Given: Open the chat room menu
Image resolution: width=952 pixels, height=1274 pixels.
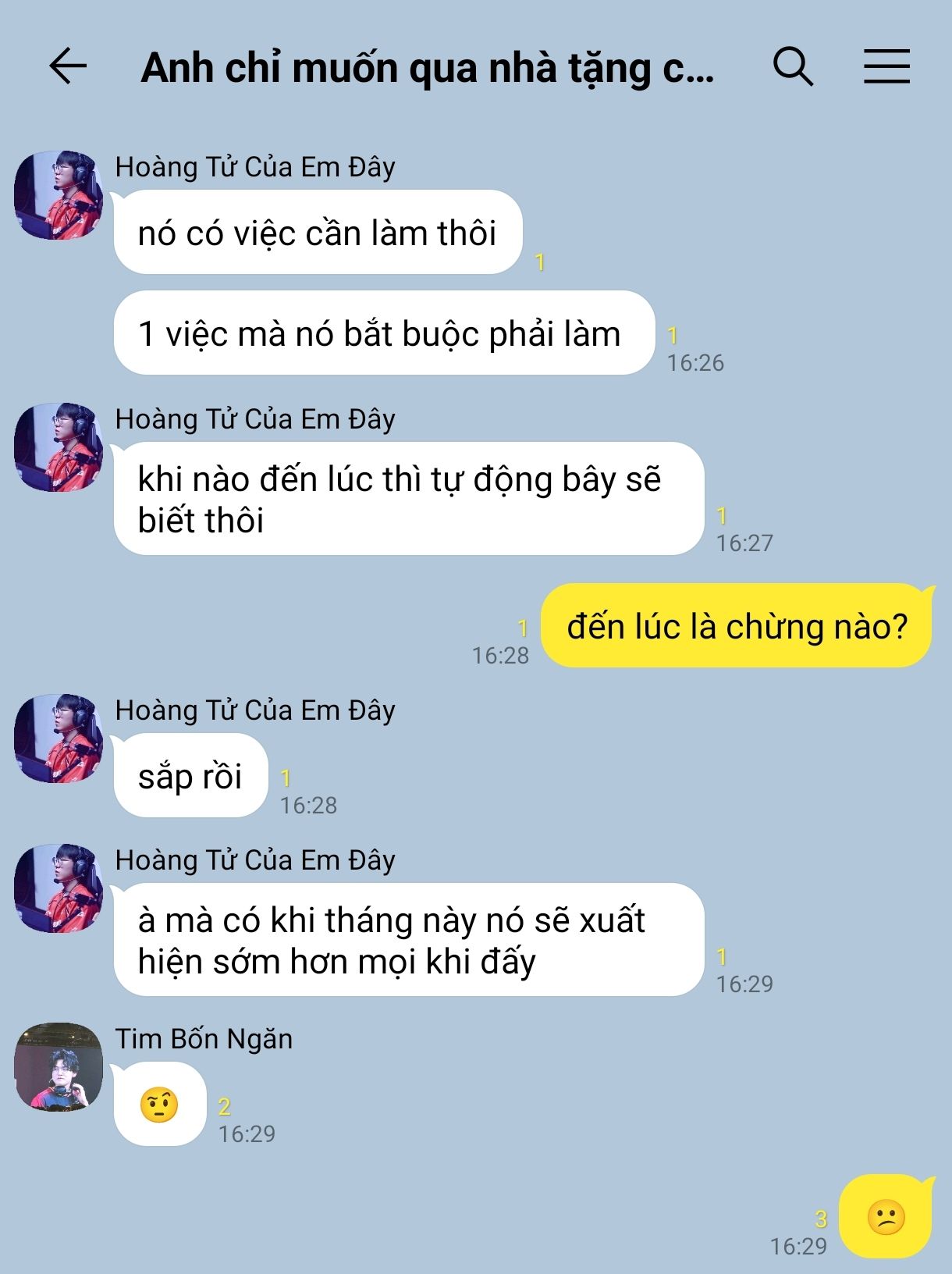Looking at the screenshot, I should pos(886,66).
